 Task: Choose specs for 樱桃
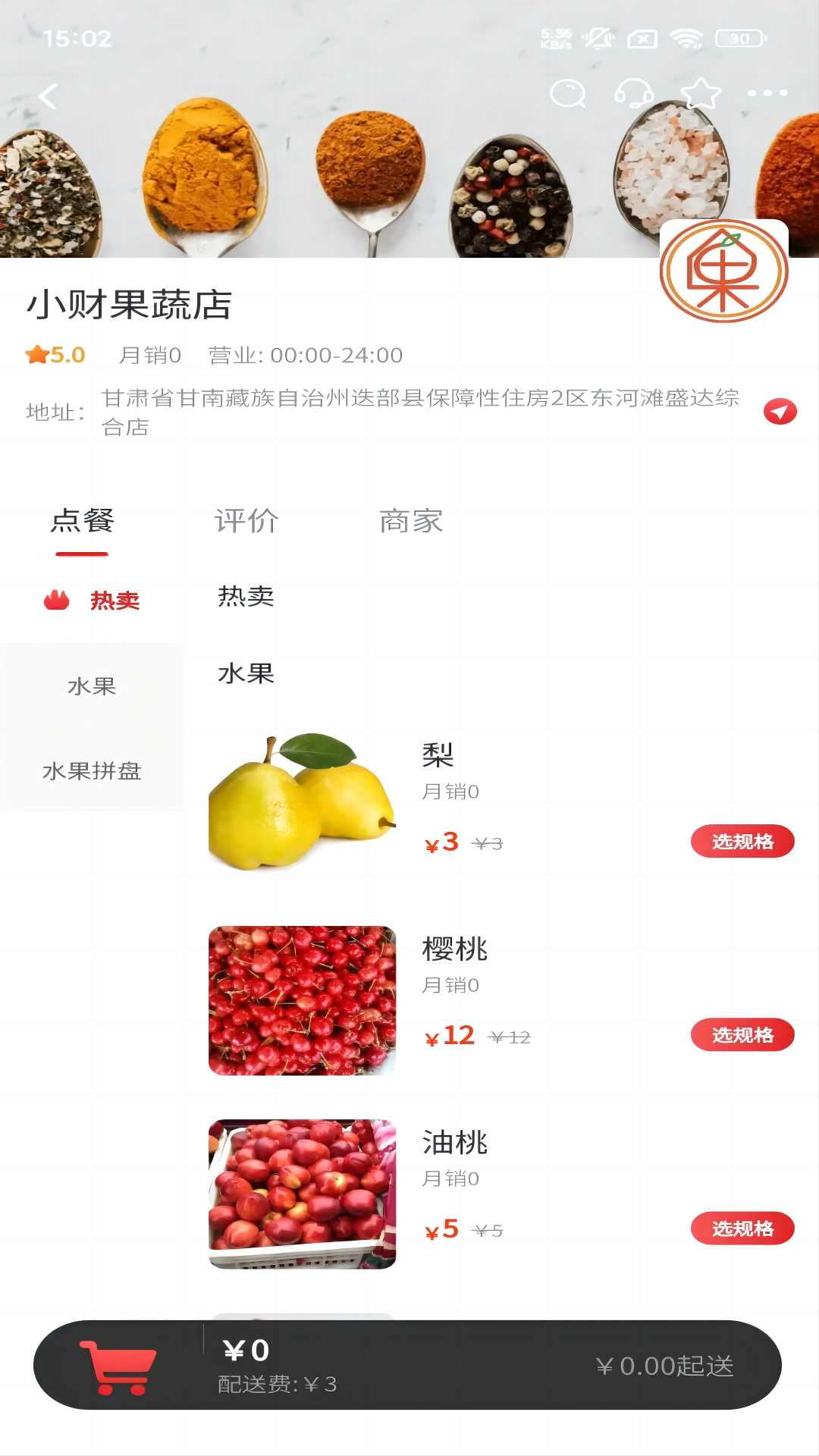pos(742,1035)
